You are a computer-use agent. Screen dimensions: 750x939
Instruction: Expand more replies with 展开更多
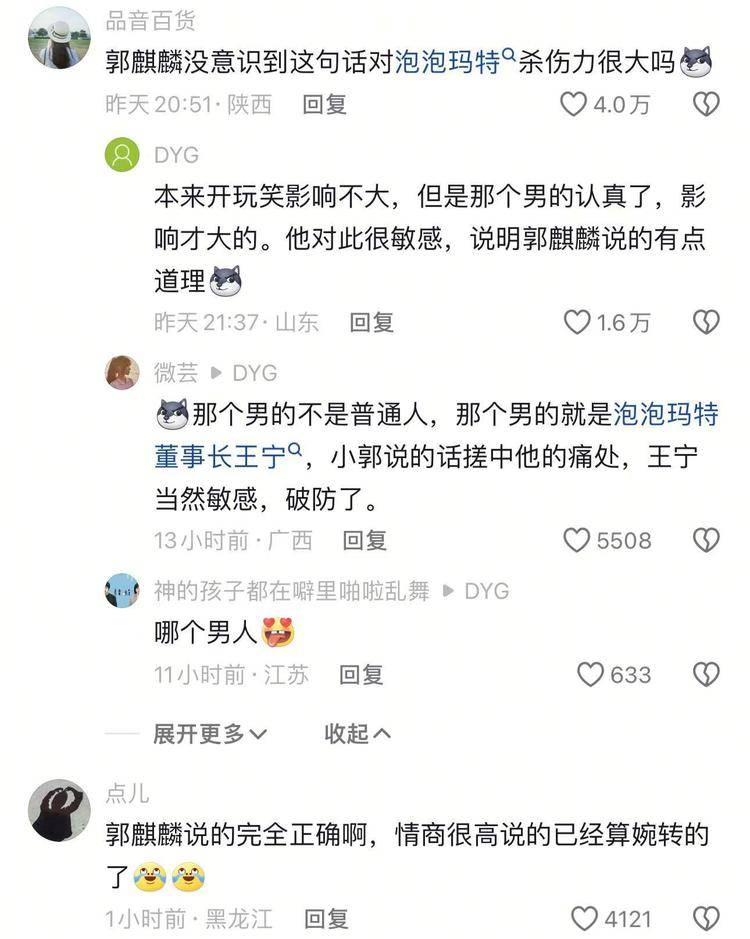210,734
